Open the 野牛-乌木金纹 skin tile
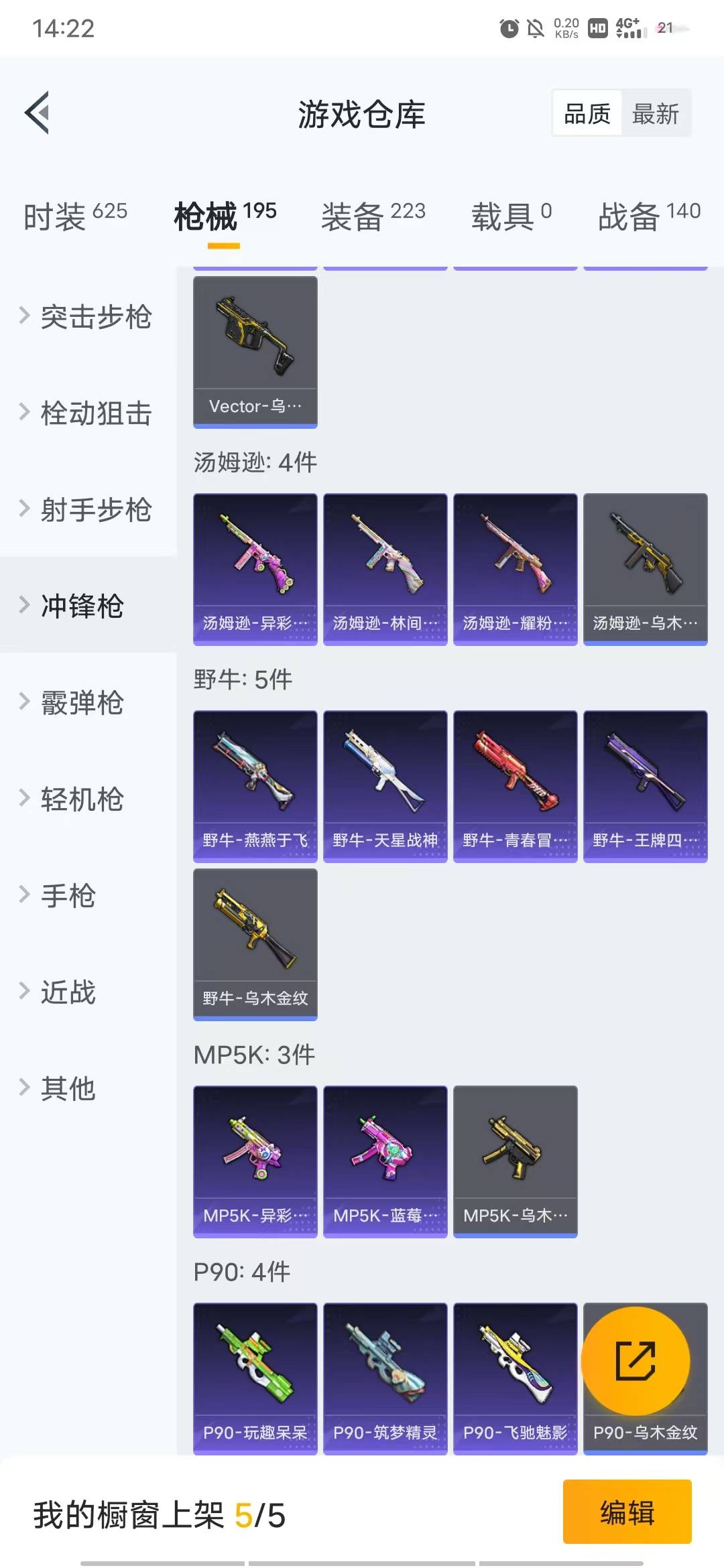 255,944
